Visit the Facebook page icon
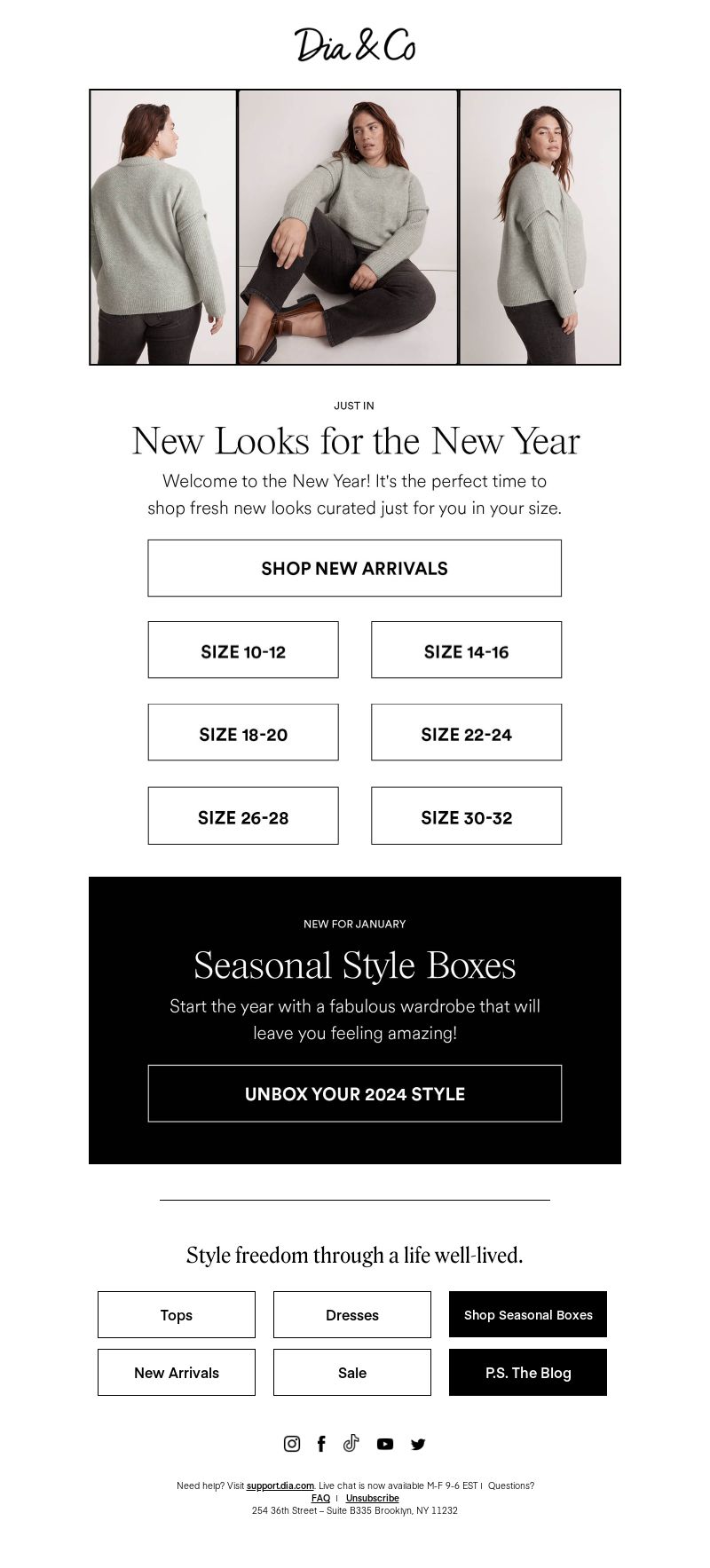 coord(321,1444)
